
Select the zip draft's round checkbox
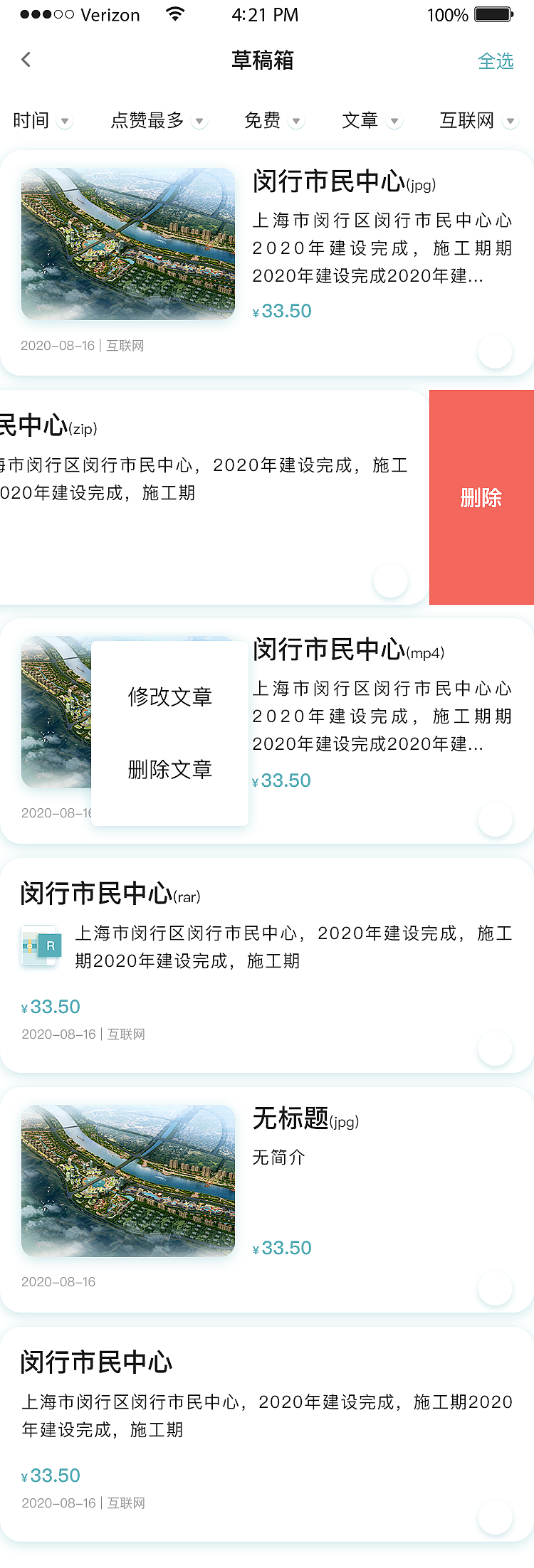[390, 581]
